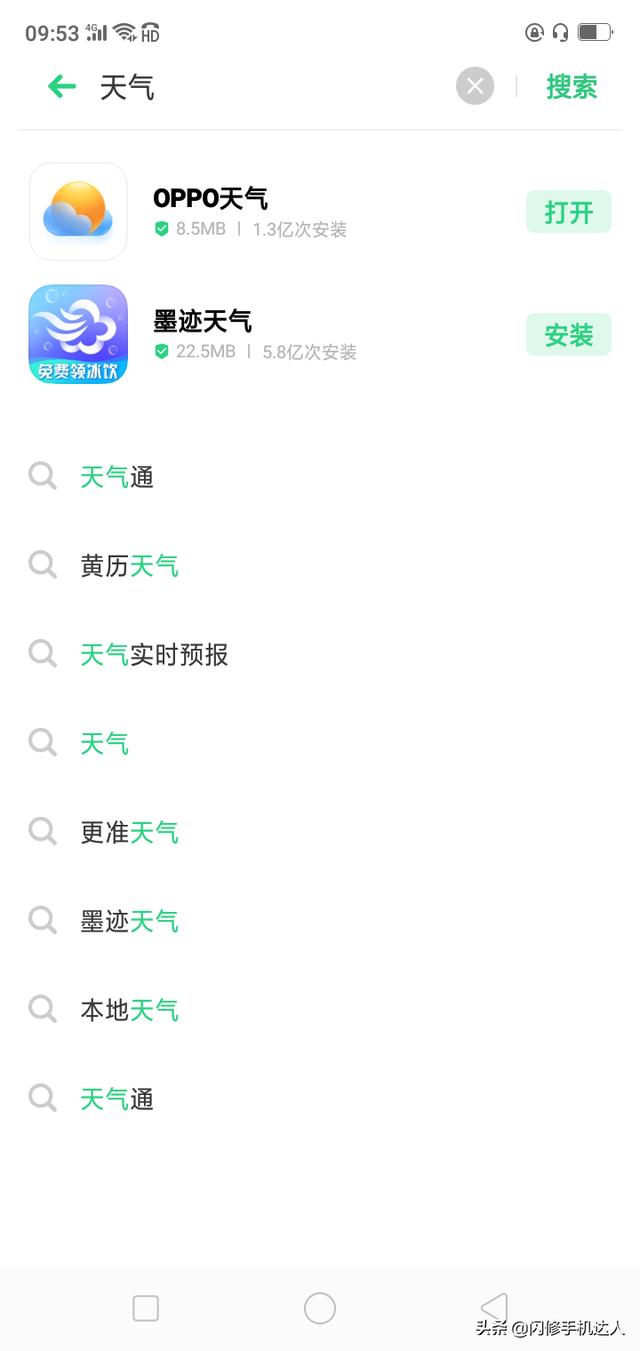Viewport: 640px width, 1351px height.
Task: Open the 墨迹天气 app result with the icon
Action: coord(78,334)
